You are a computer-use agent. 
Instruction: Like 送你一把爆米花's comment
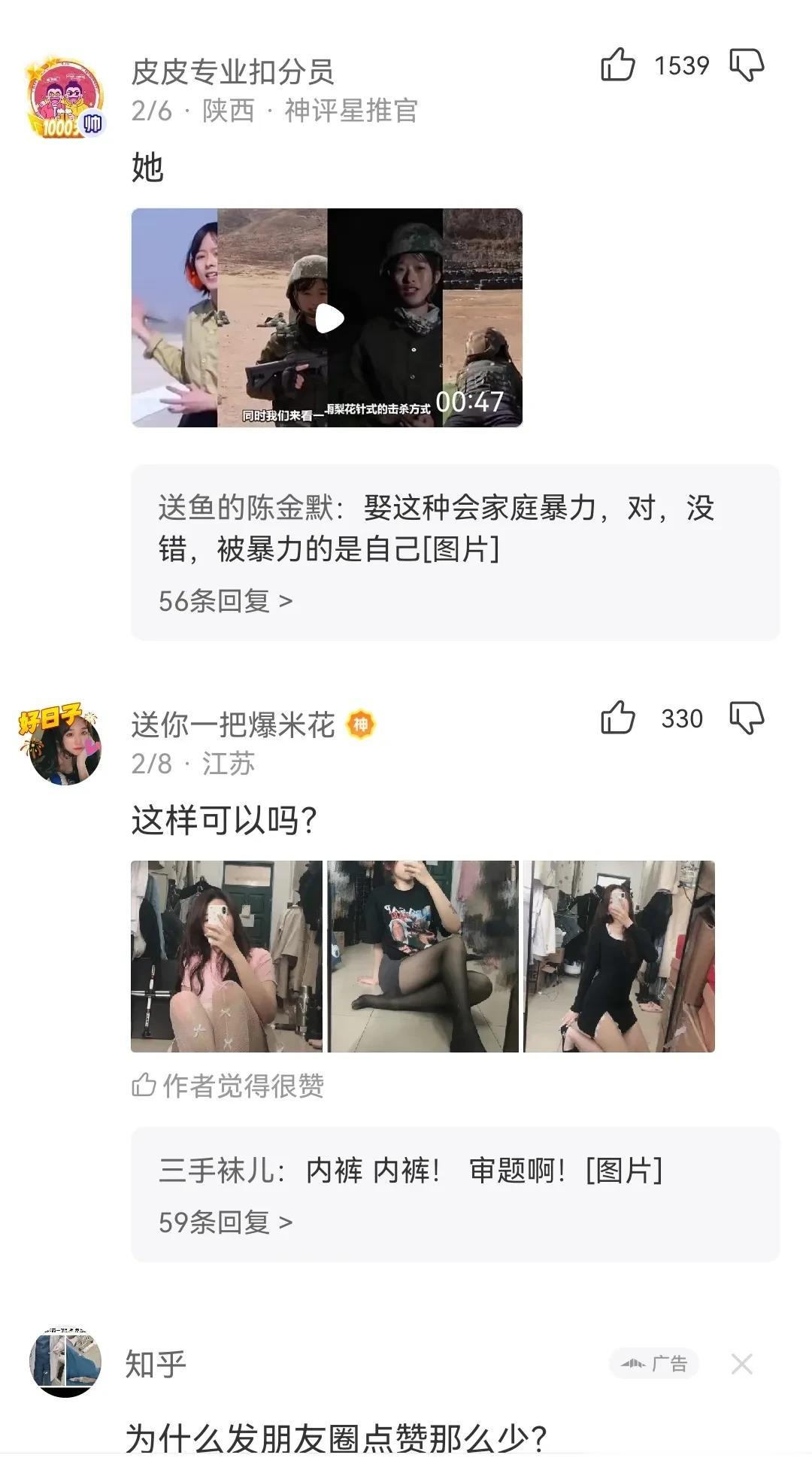[618, 718]
